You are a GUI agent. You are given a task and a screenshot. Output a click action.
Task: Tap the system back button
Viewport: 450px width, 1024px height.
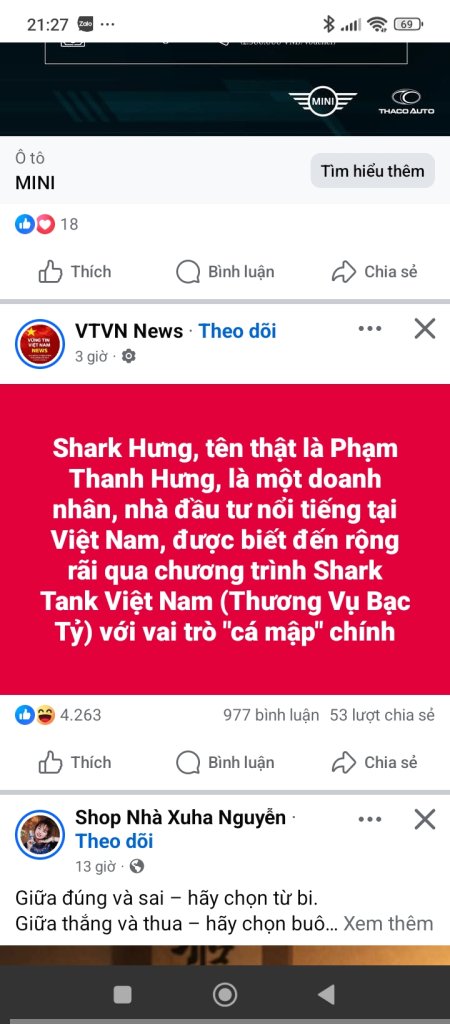[327, 995]
